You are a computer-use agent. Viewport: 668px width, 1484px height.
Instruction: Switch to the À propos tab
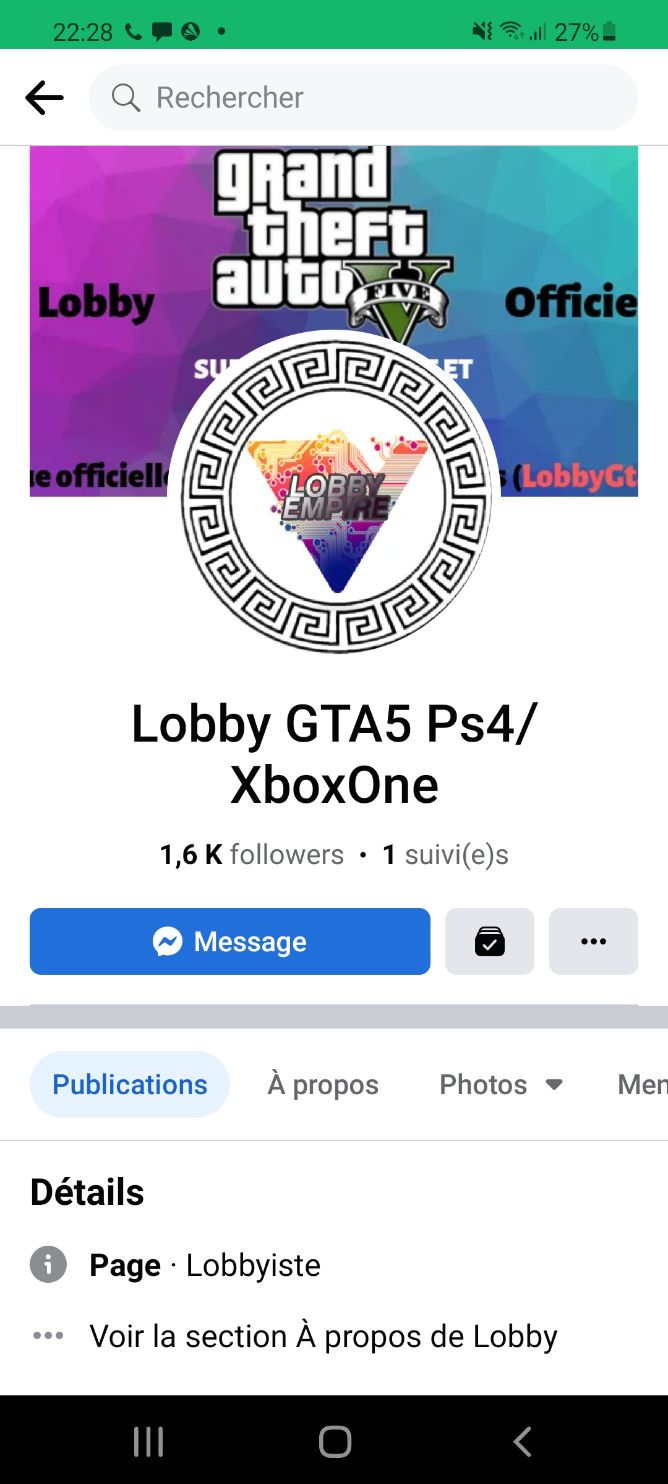click(323, 1085)
